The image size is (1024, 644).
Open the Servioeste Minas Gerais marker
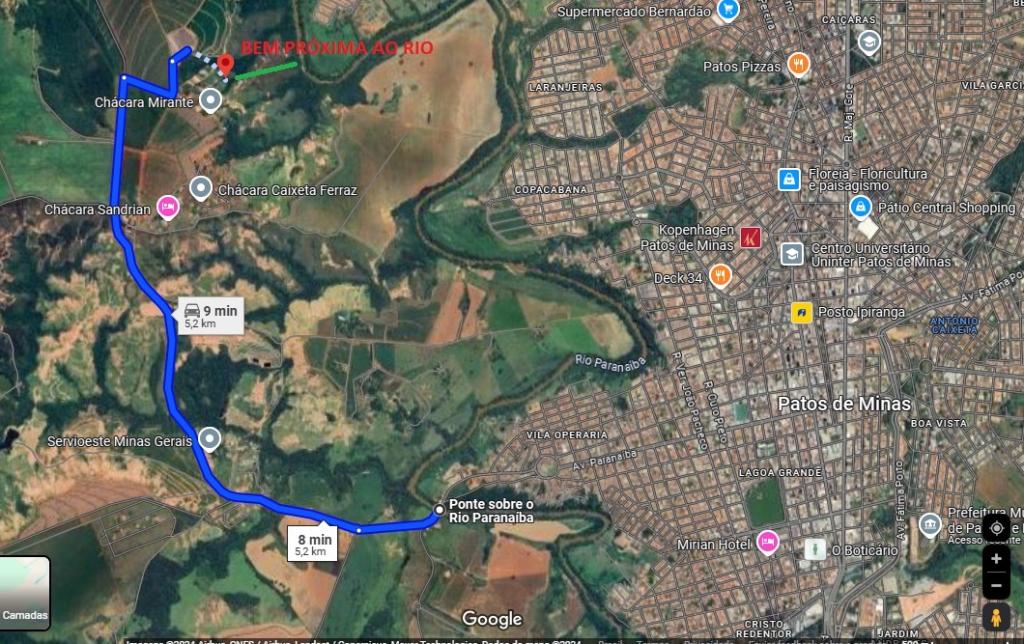209,438
